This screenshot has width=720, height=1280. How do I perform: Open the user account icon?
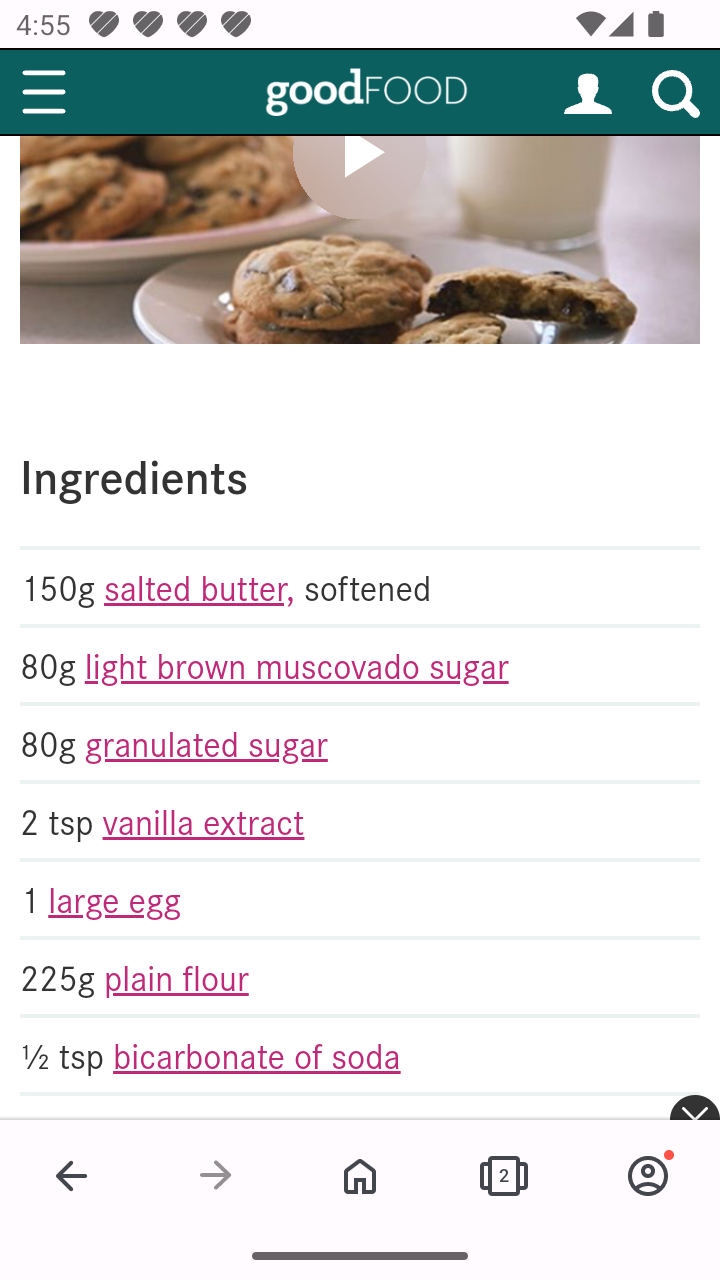point(587,93)
